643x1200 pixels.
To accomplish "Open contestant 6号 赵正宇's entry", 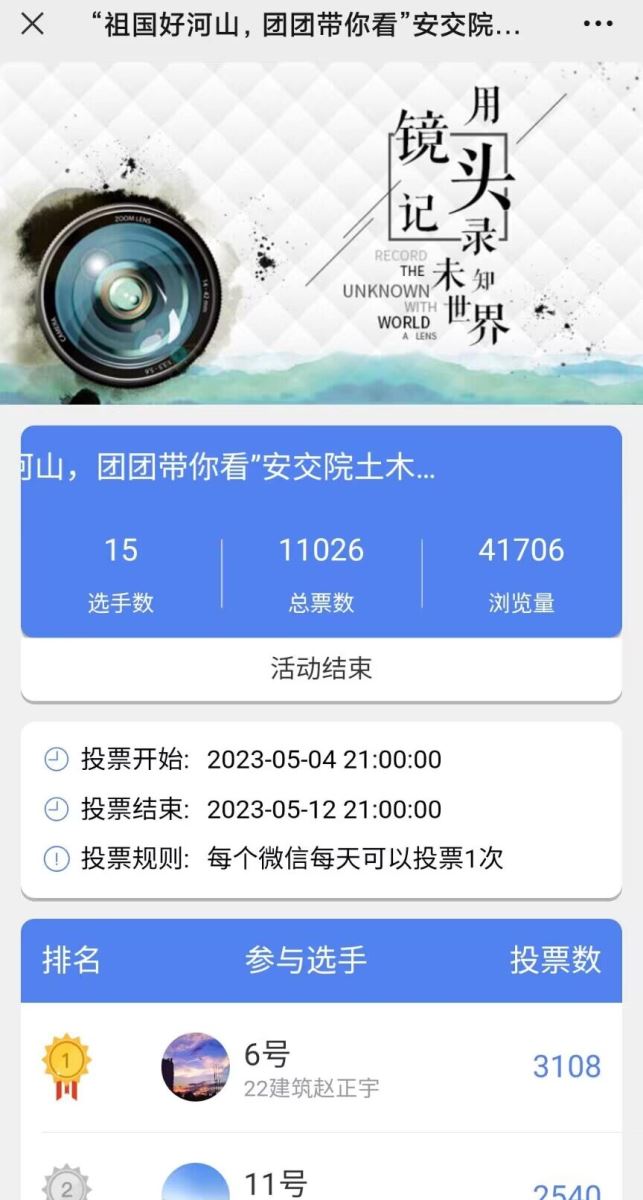I will (x=311, y=1067).
